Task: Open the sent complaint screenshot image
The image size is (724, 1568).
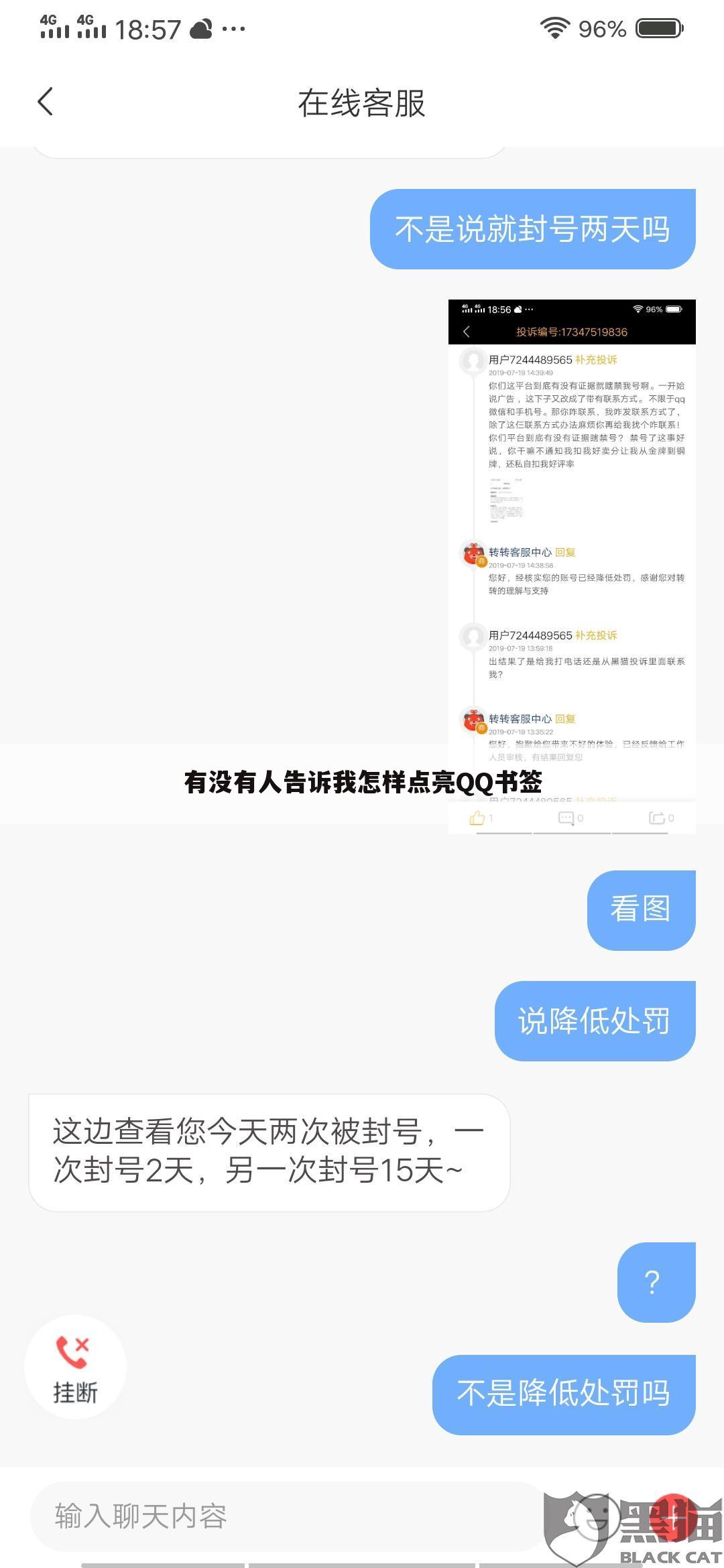Action: [x=571, y=536]
